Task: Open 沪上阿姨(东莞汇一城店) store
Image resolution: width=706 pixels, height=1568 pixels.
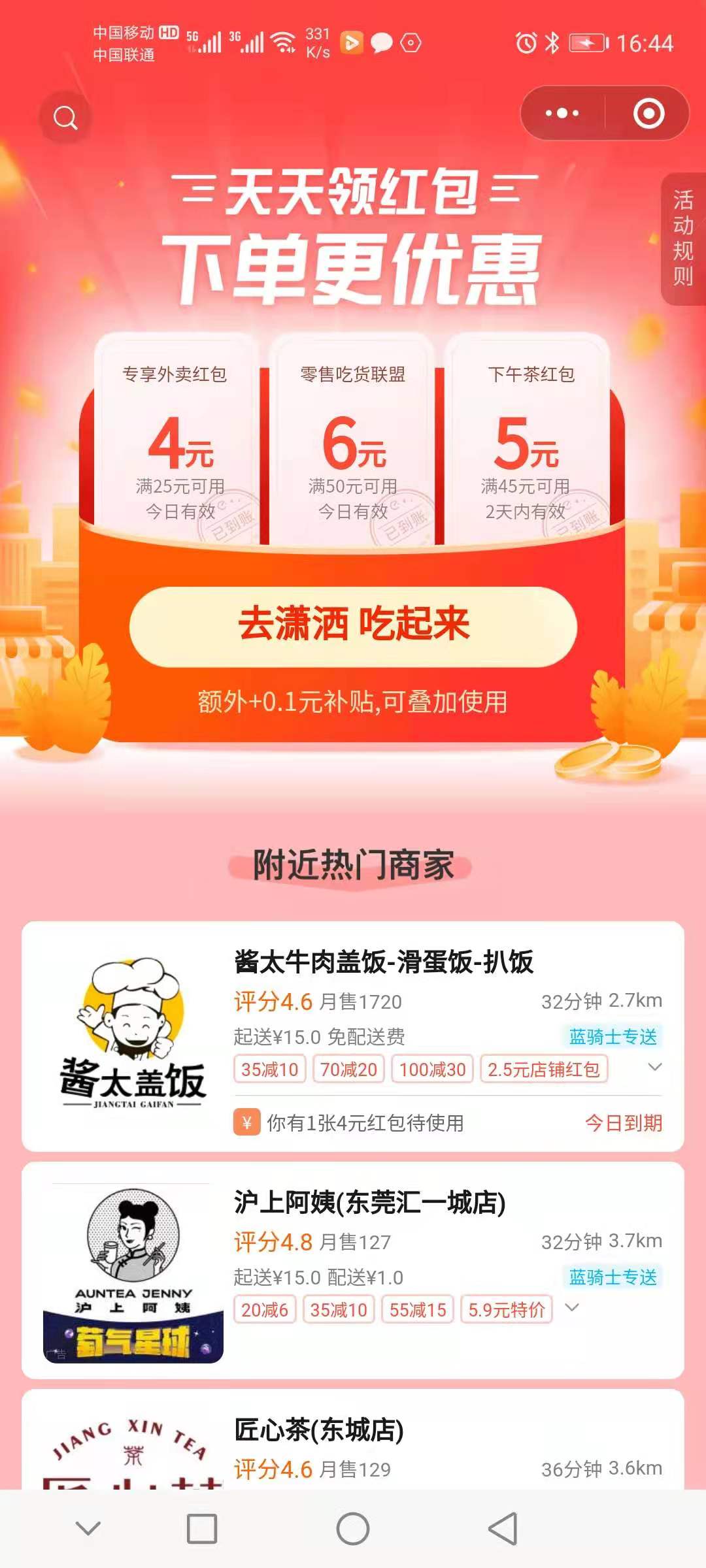Action: click(x=370, y=1203)
